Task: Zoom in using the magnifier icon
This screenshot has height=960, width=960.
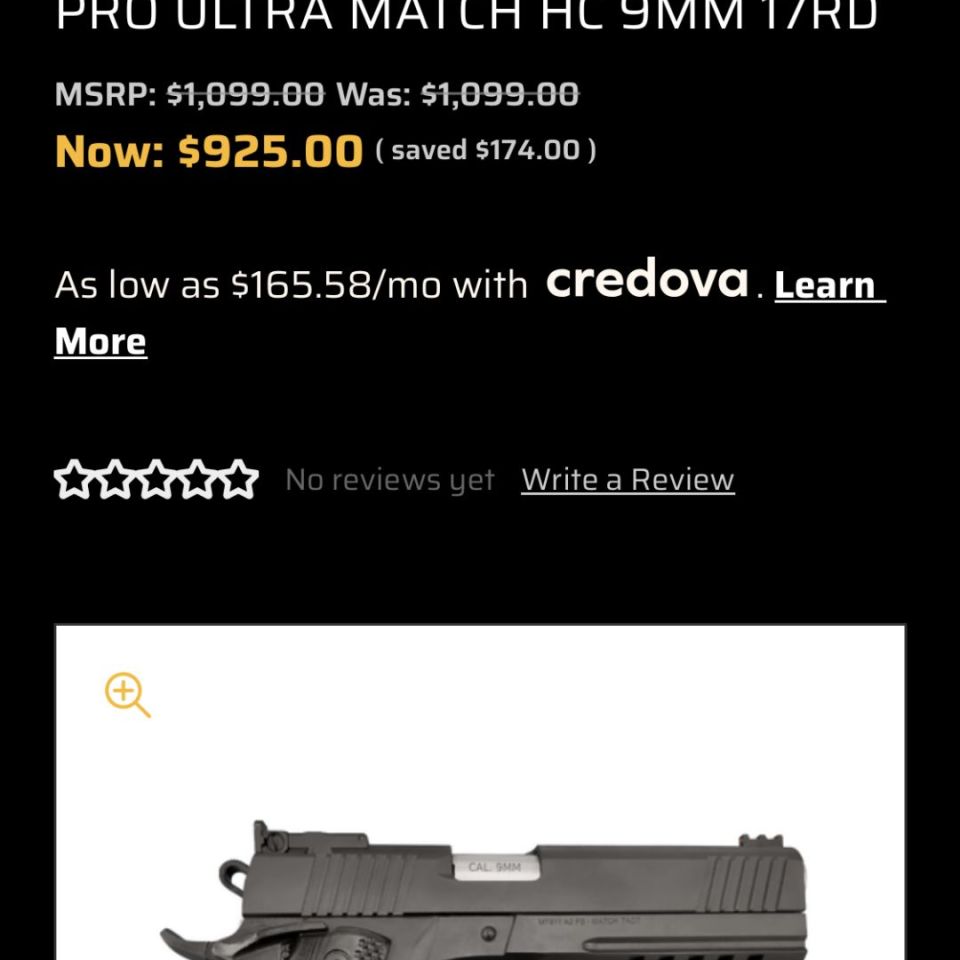Action: point(127,695)
